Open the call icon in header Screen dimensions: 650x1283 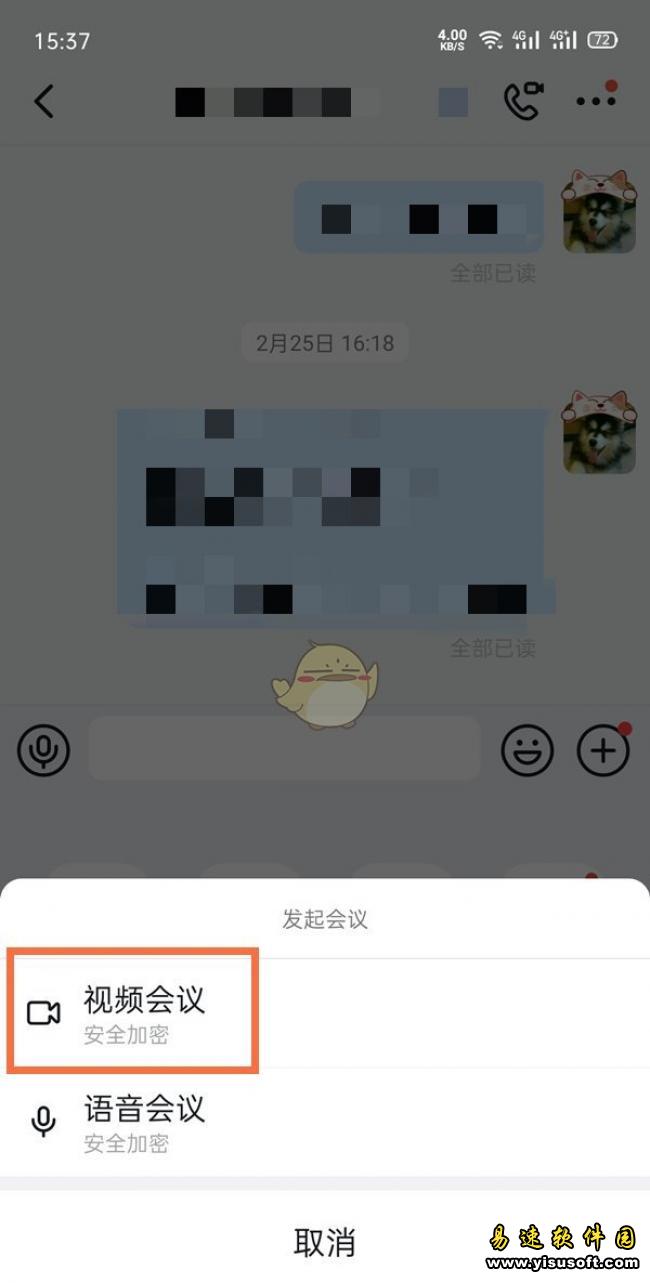[522, 101]
